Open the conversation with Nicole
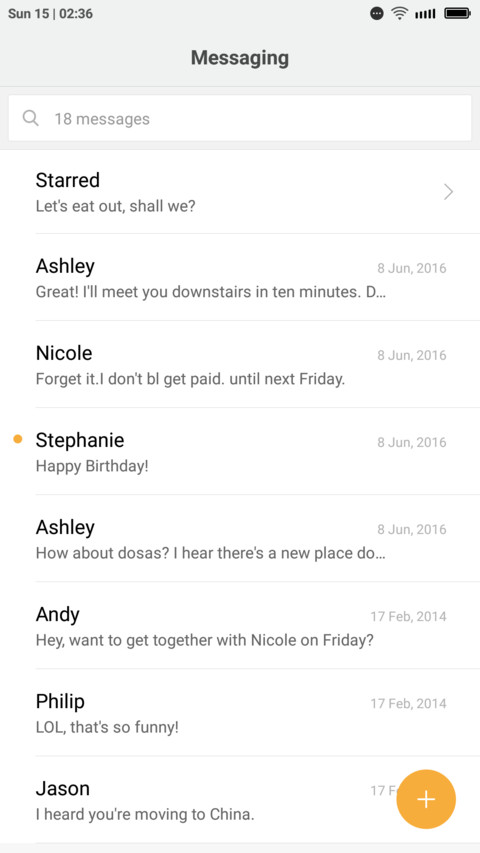The width and height of the screenshot is (480, 853). point(240,364)
